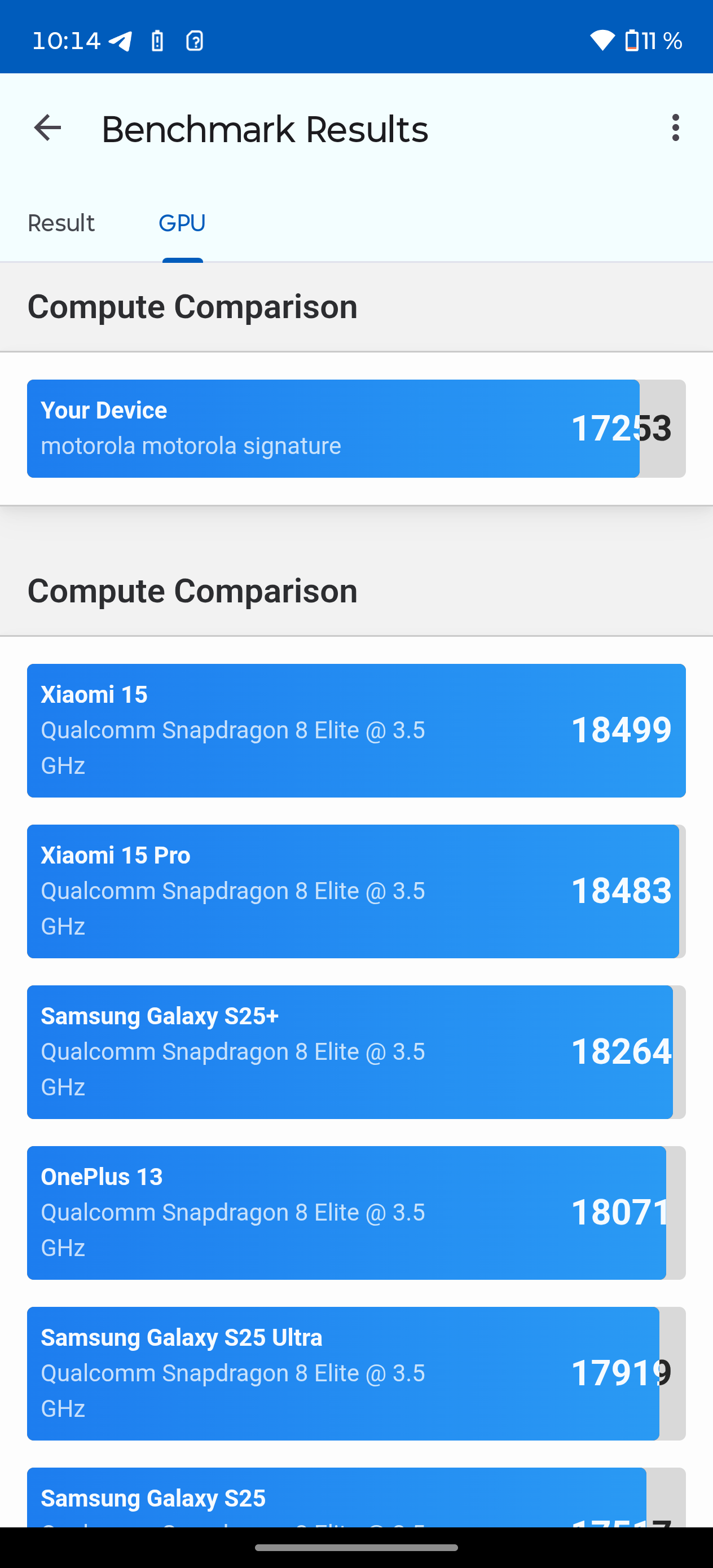713x1568 pixels.
Task: Select the GPU tab
Action: coord(182,223)
